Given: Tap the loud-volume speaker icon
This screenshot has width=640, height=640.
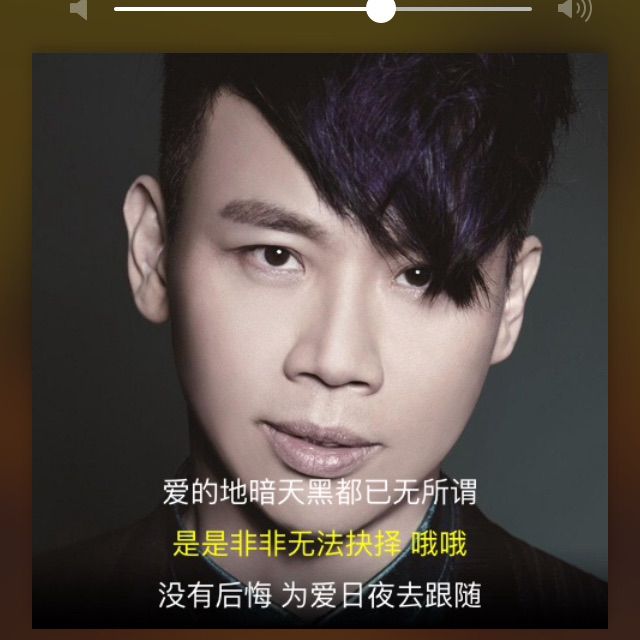Looking at the screenshot, I should [573, 9].
